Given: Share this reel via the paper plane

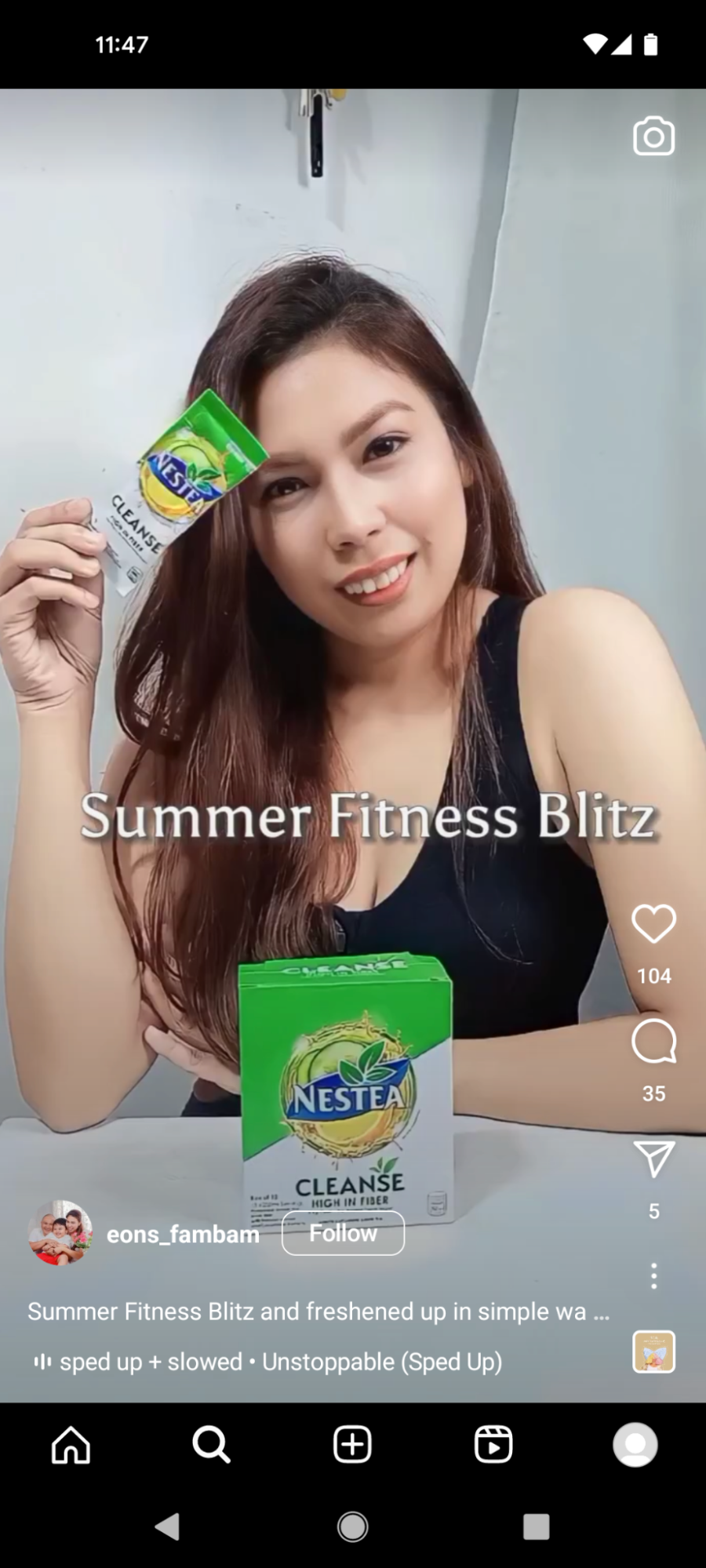Looking at the screenshot, I should tap(653, 1159).
